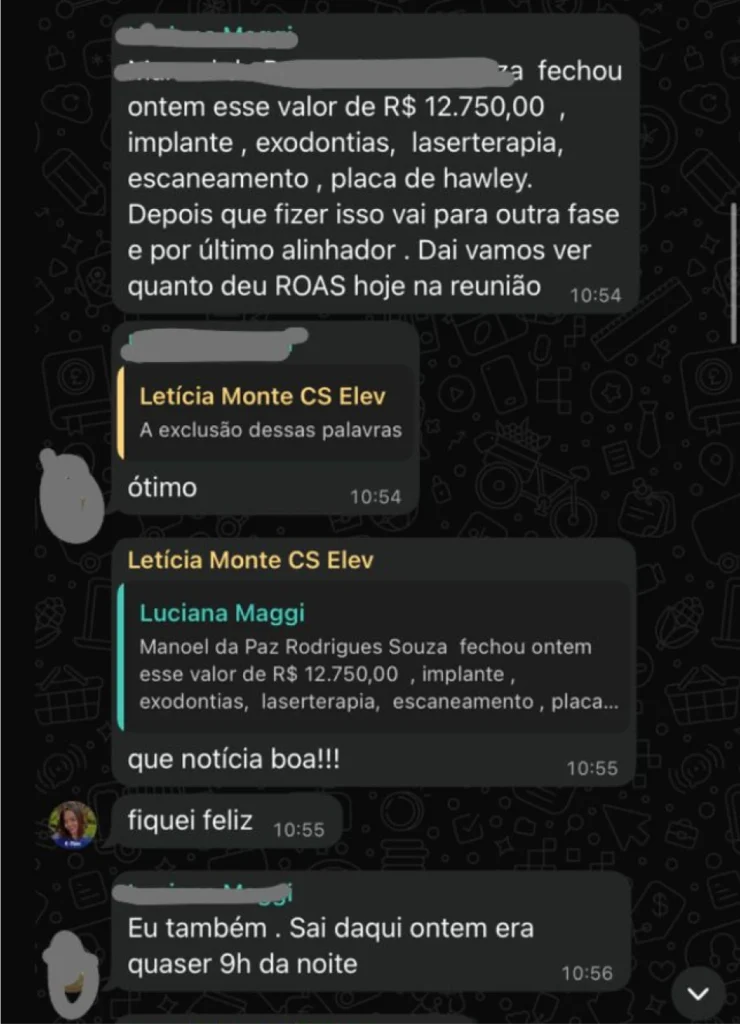Open sender name Letícia Monte CS Elev above "que notícia boa!!!"
The height and width of the screenshot is (1024, 740).
250,560
